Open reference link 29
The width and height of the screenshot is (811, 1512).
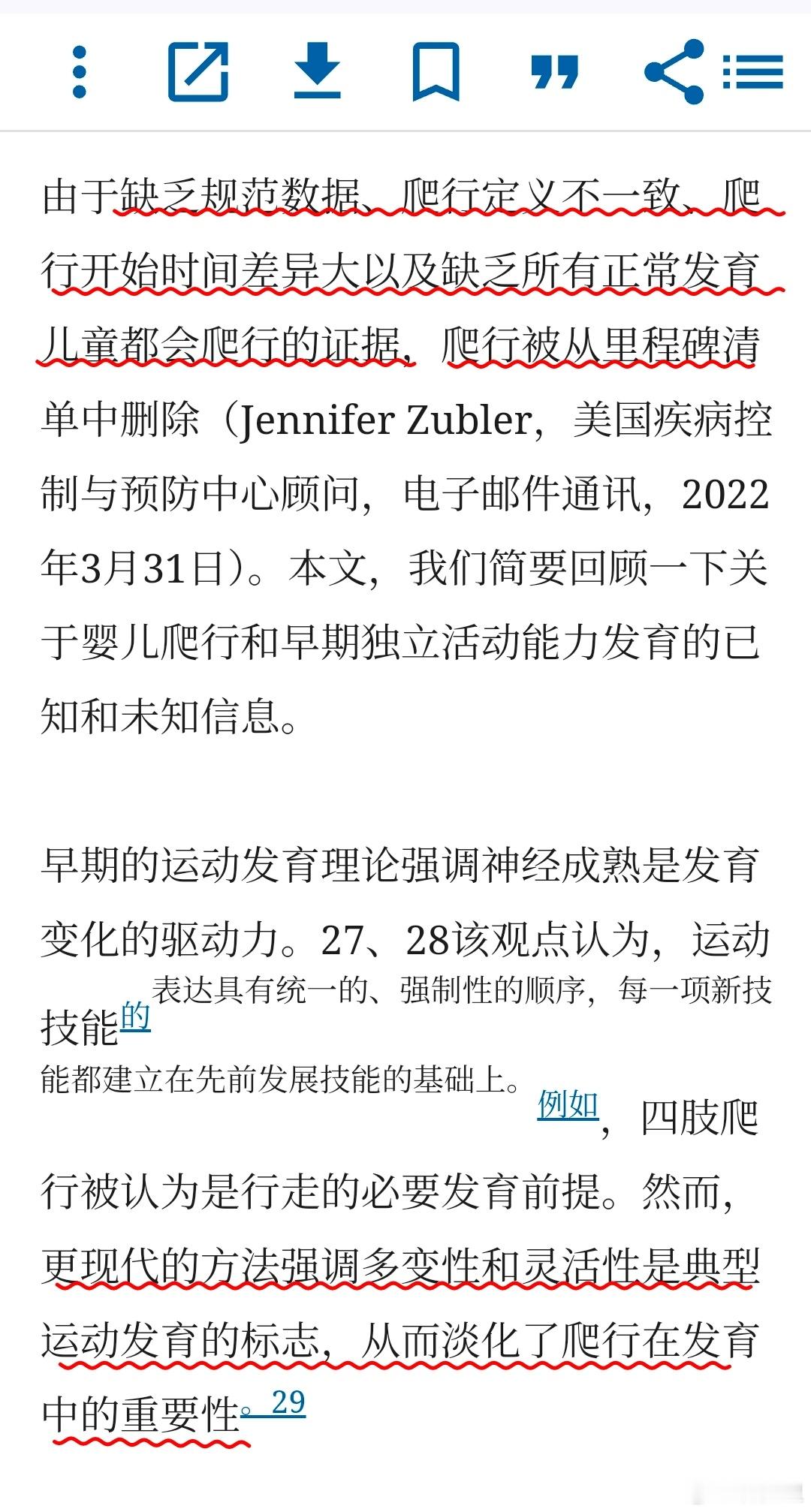coord(288,1402)
